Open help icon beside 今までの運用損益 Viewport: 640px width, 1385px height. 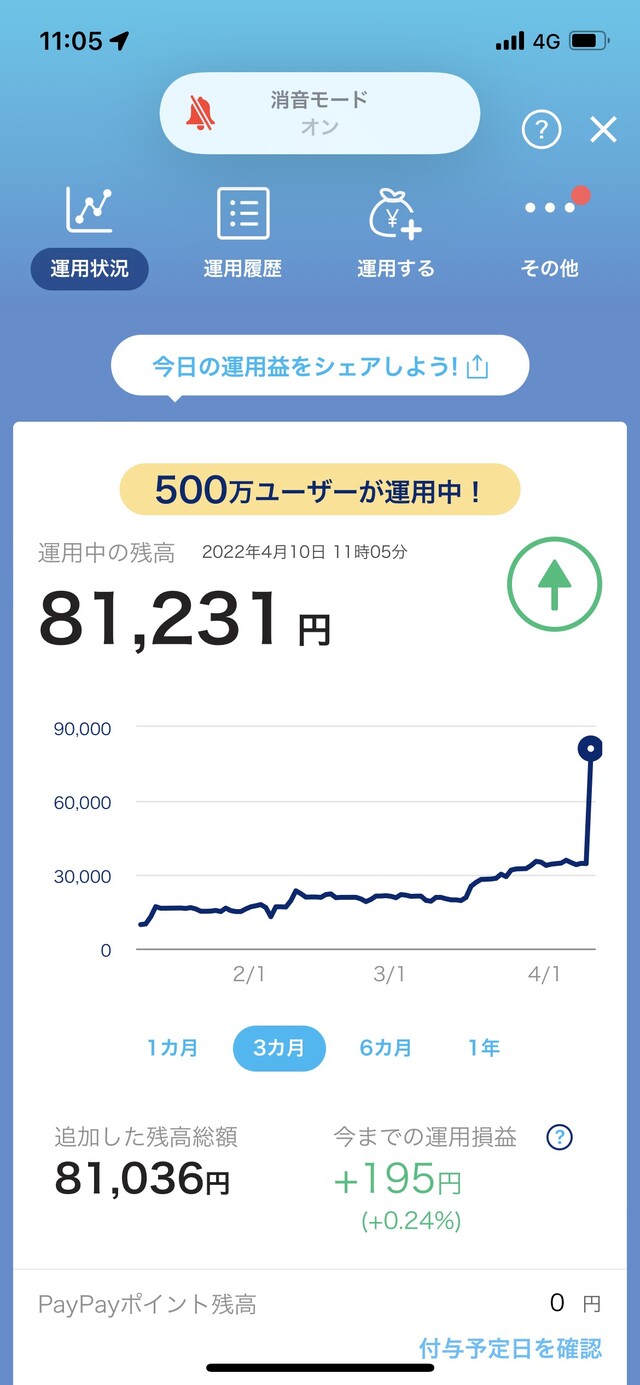pos(560,1137)
